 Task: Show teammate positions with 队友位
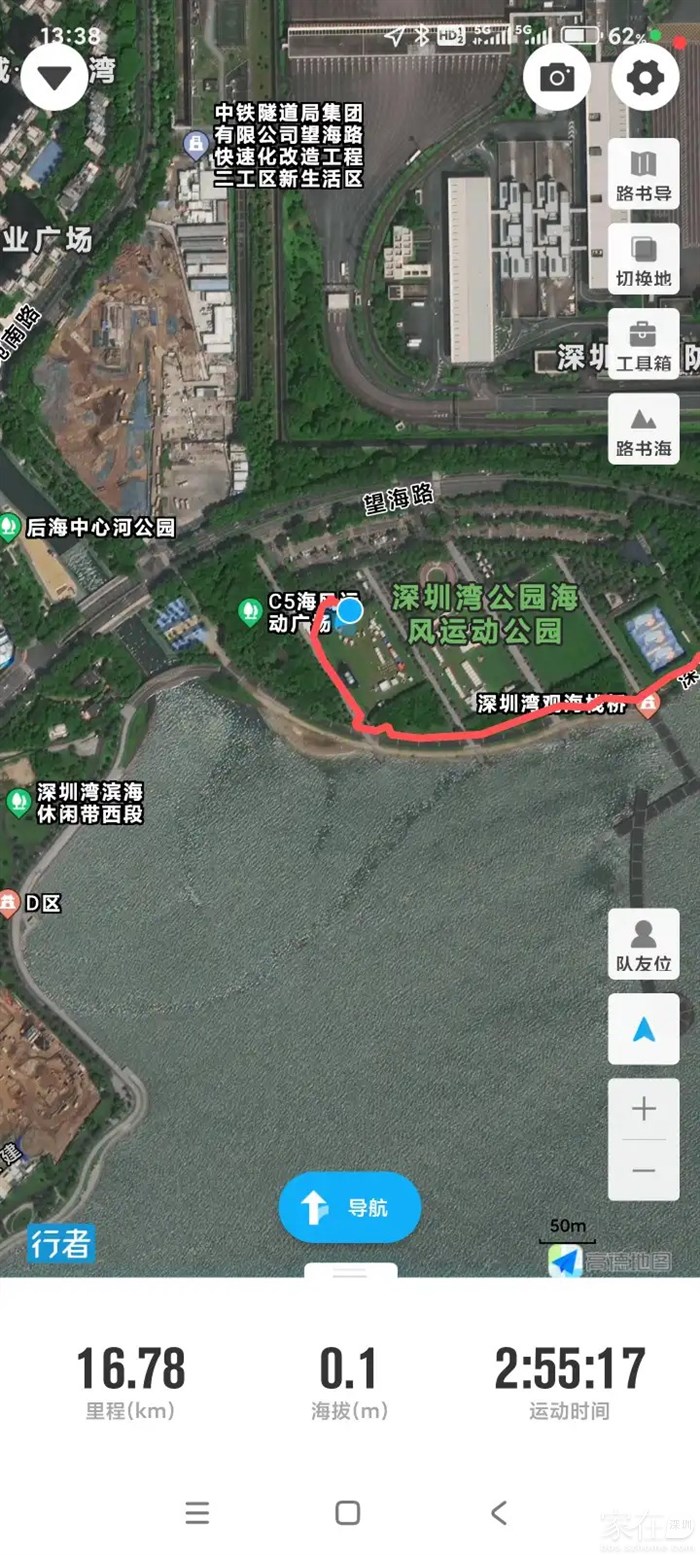643,945
